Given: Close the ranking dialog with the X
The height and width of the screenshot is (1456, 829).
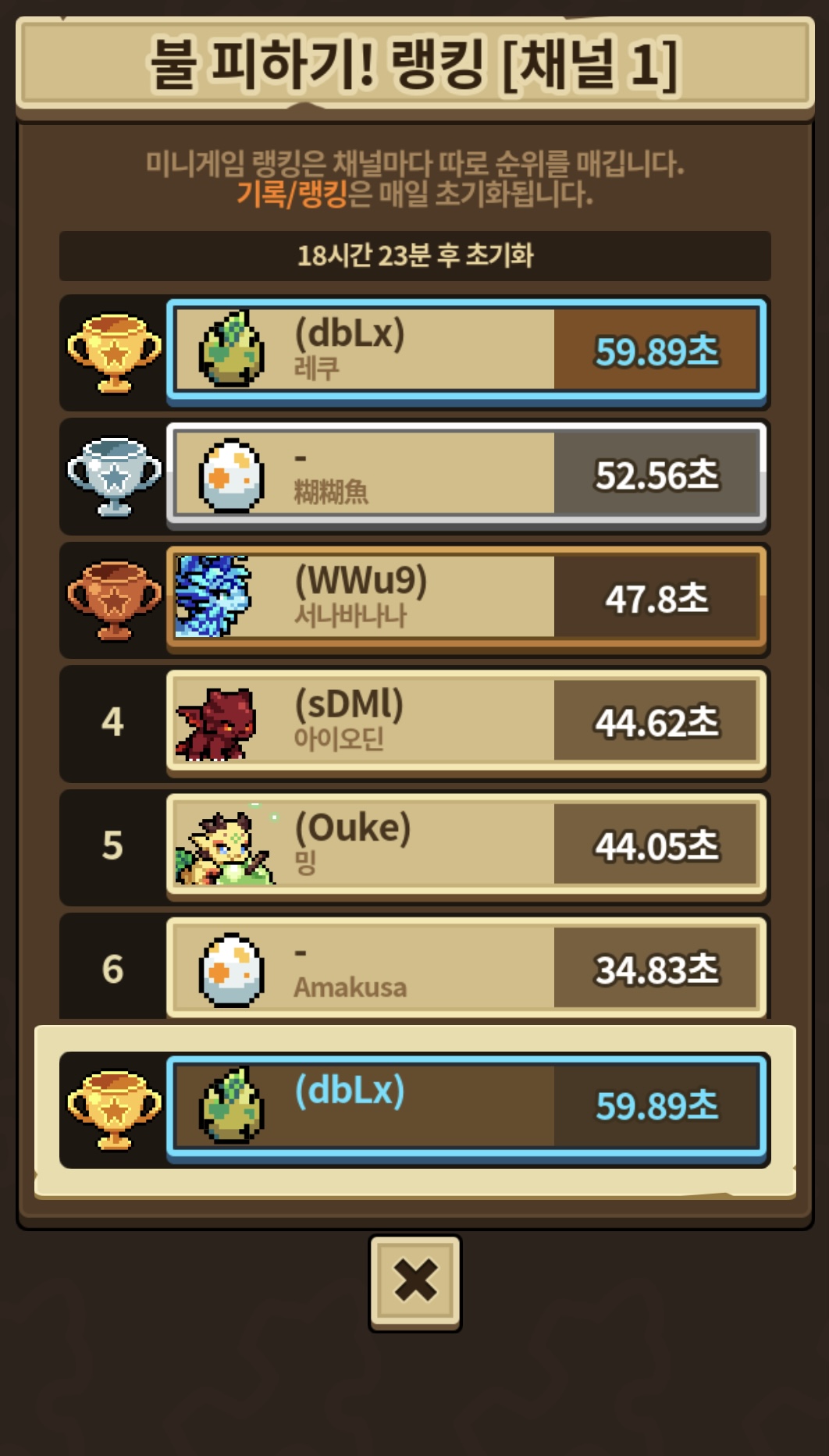Looking at the screenshot, I should (x=414, y=1282).
